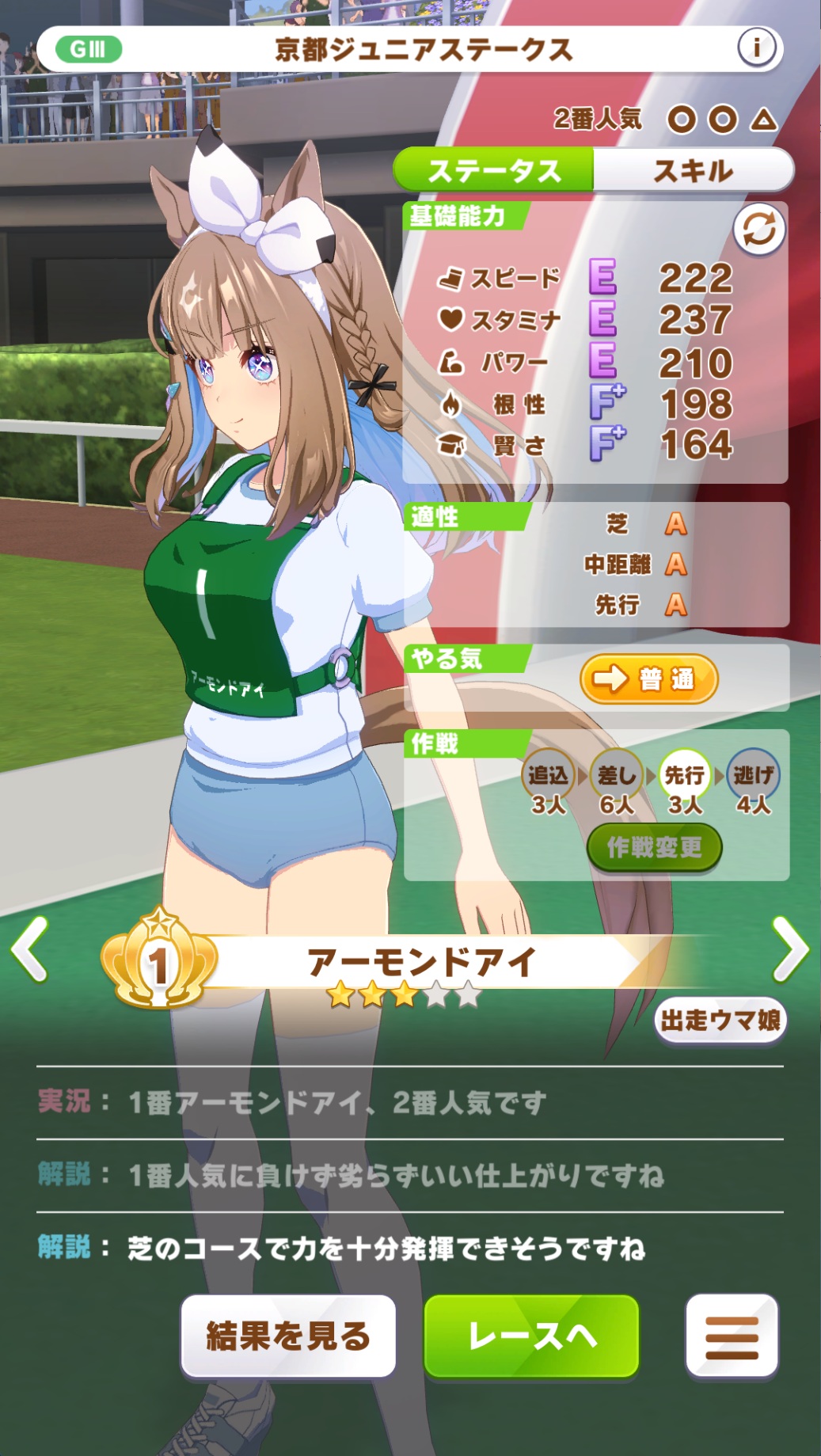Image resolution: width=821 pixels, height=1456 pixels.
Task: Select the ステータス tab
Action: (494, 170)
